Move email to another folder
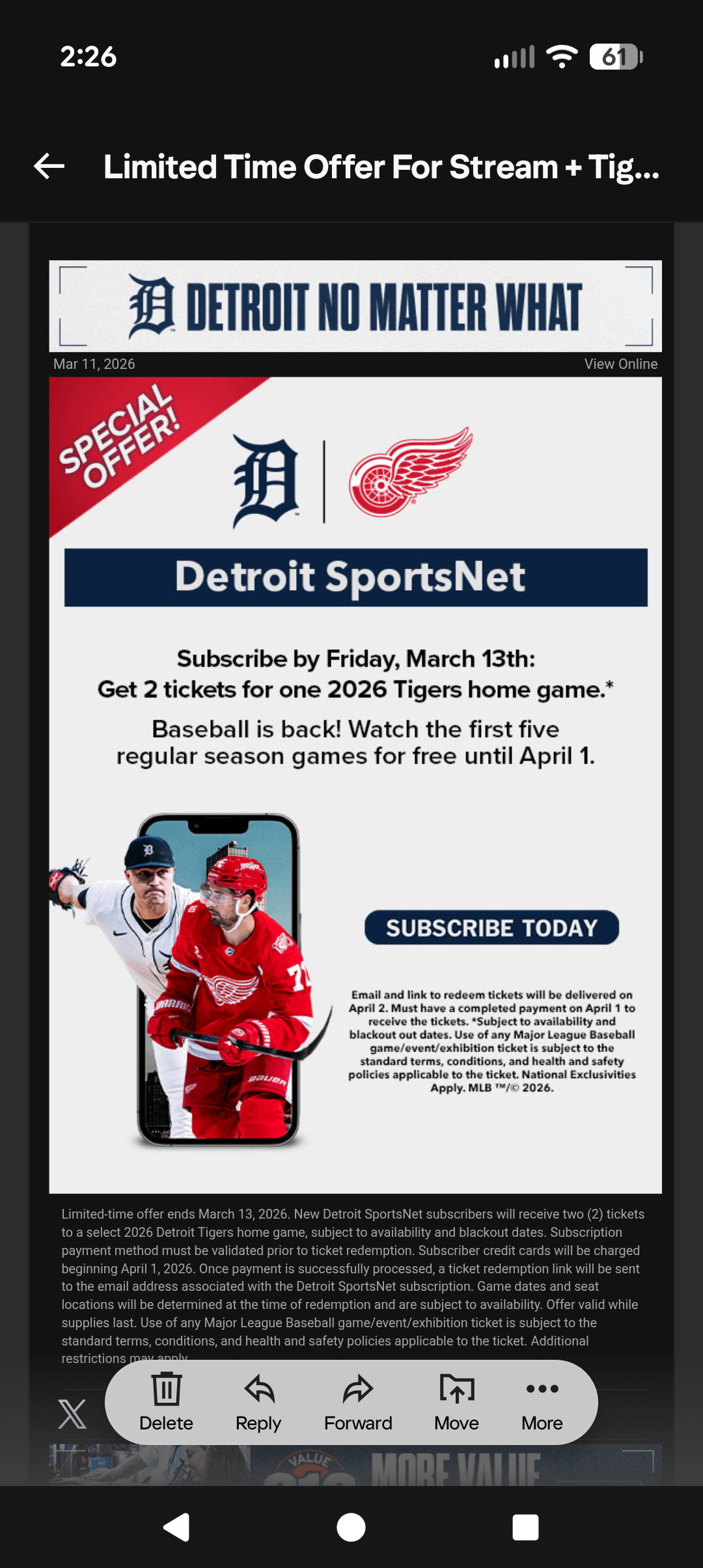The height and width of the screenshot is (1568, 703). [456, 1402]
